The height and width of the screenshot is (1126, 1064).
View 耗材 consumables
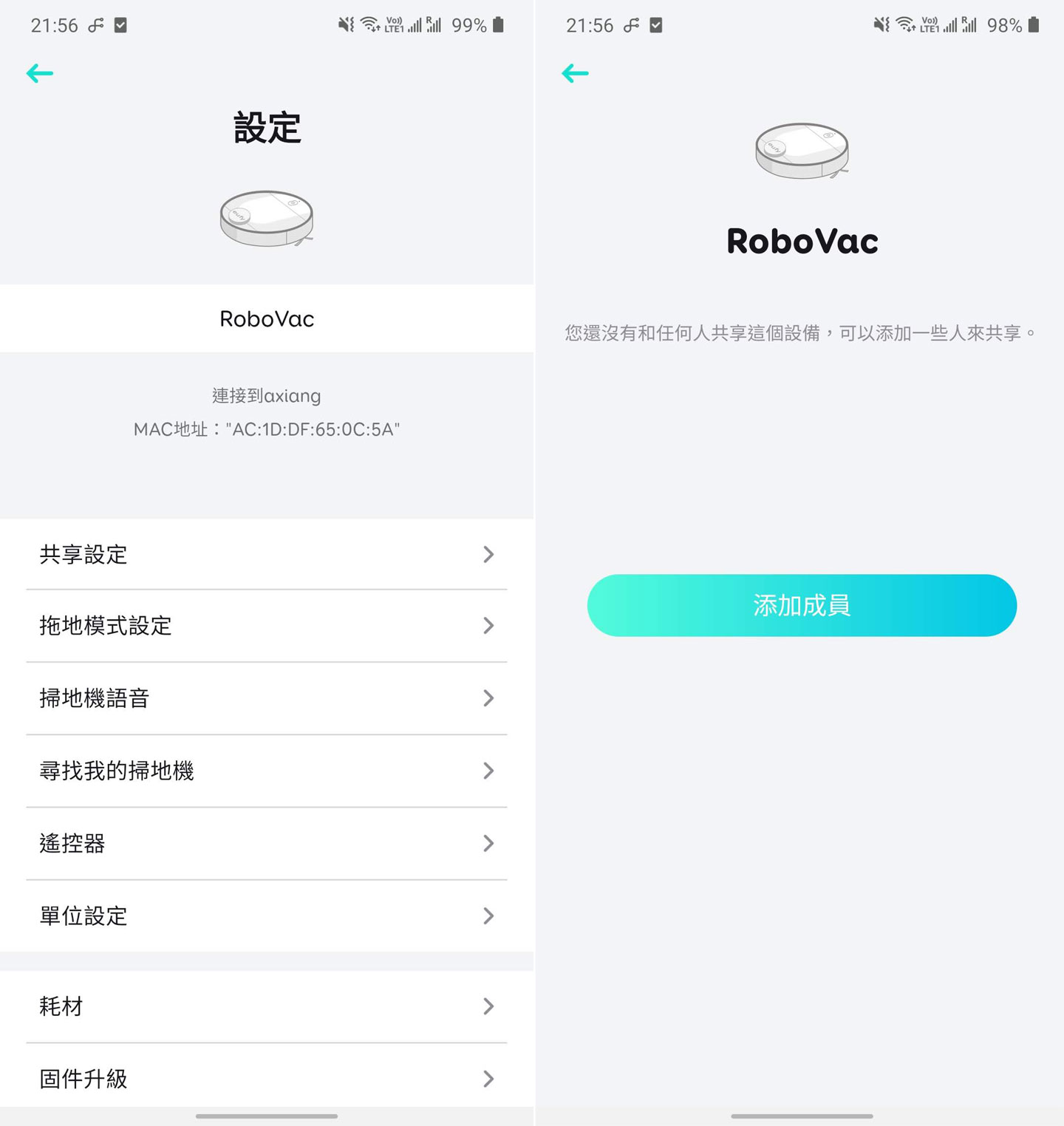coord(266,1006)
